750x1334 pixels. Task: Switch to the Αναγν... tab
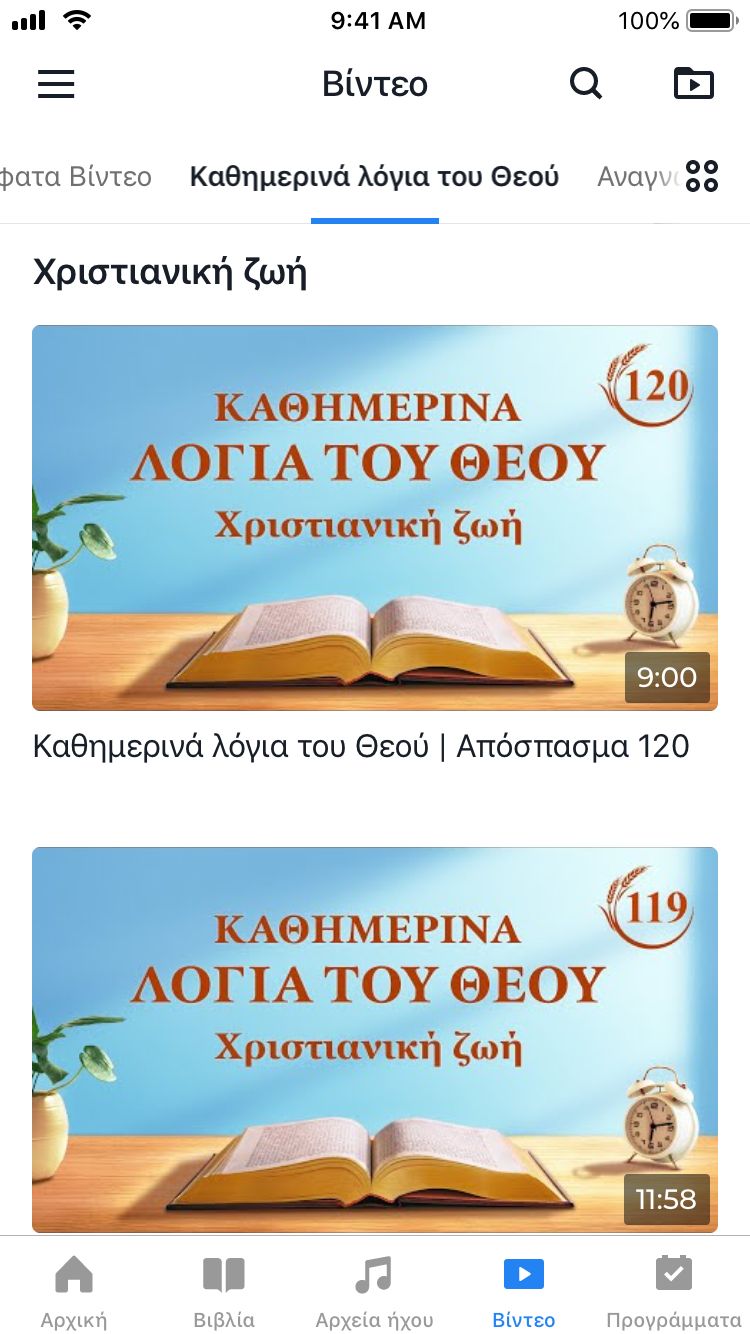click(x=636, y=178)
